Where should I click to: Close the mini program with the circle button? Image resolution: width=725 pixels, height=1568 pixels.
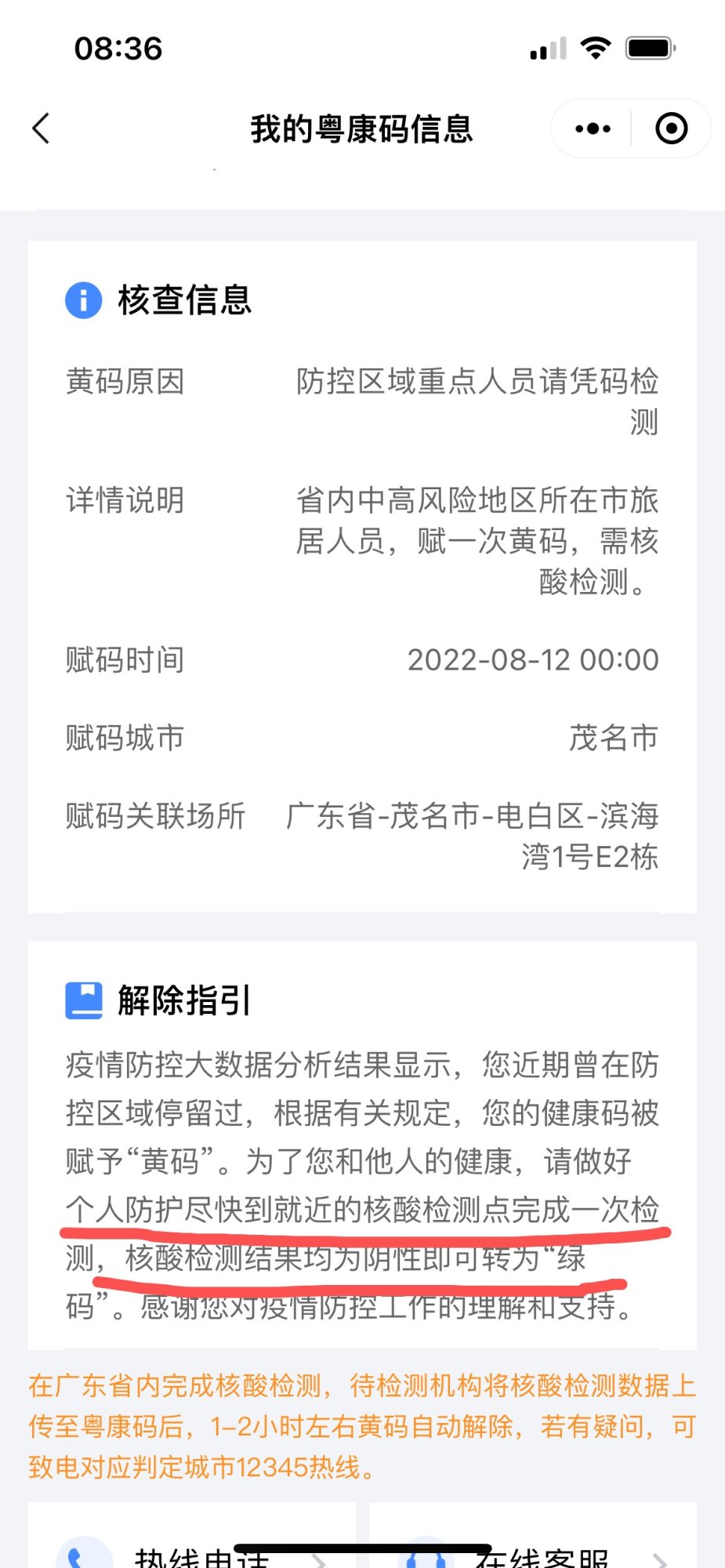(x=671, y=129)
